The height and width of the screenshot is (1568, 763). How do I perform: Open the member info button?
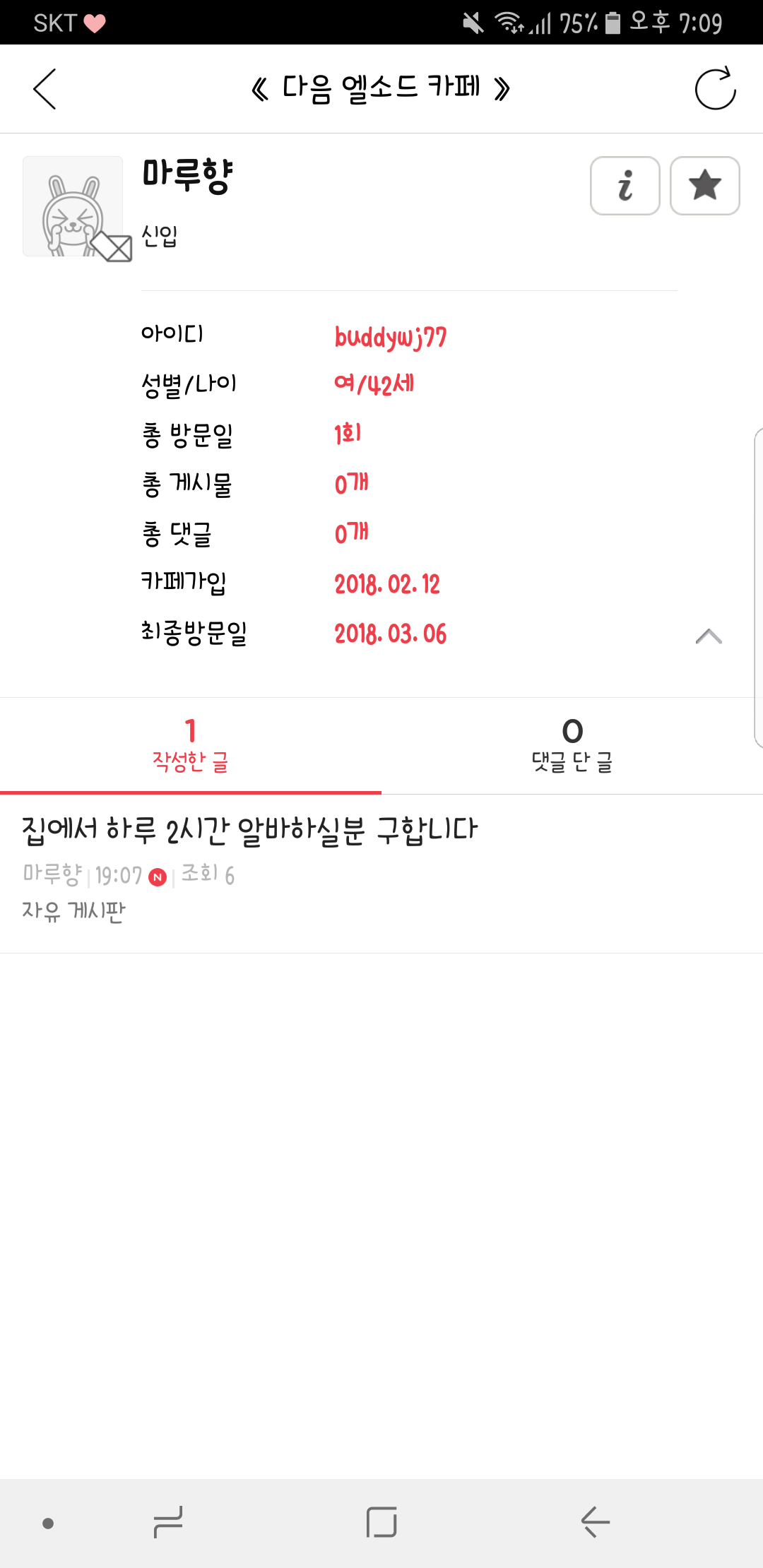click(625, 186)
